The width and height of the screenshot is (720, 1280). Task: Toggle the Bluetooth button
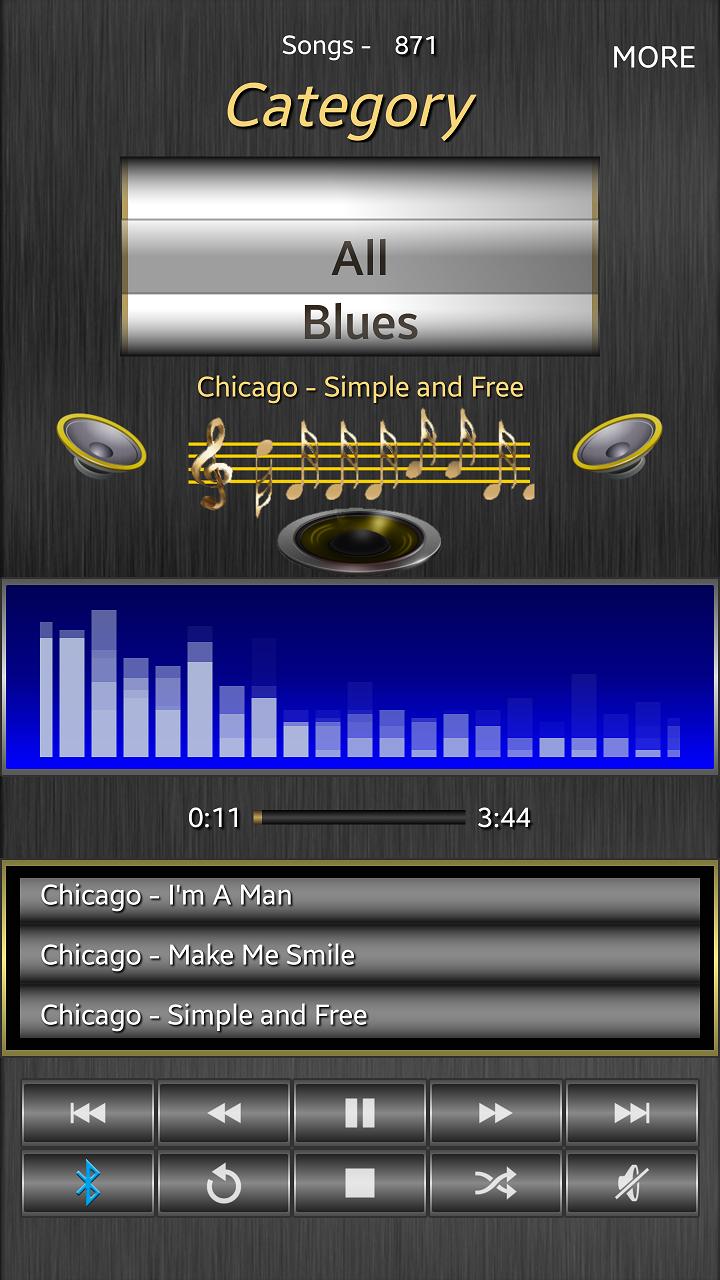point(88,1184)
